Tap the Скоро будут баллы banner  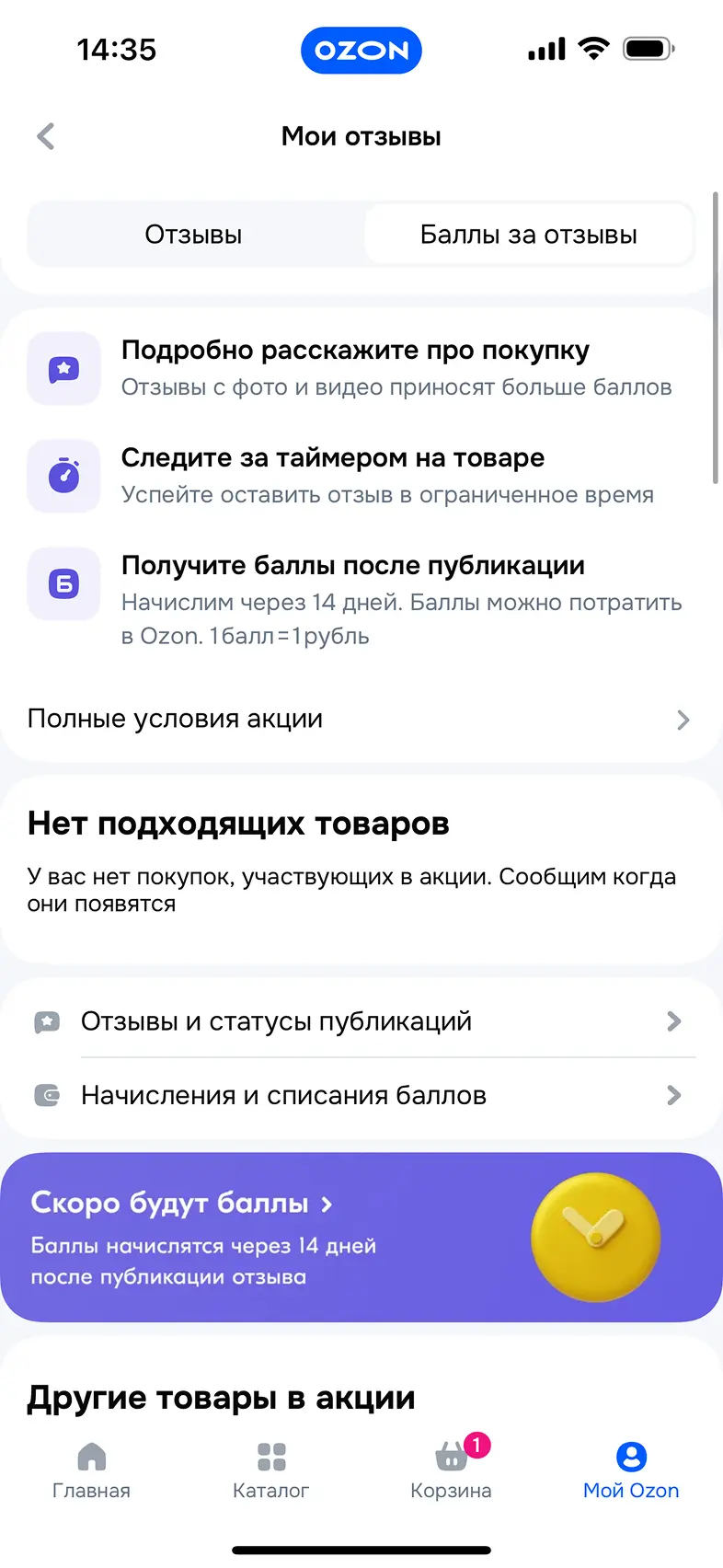[361, 1237]
